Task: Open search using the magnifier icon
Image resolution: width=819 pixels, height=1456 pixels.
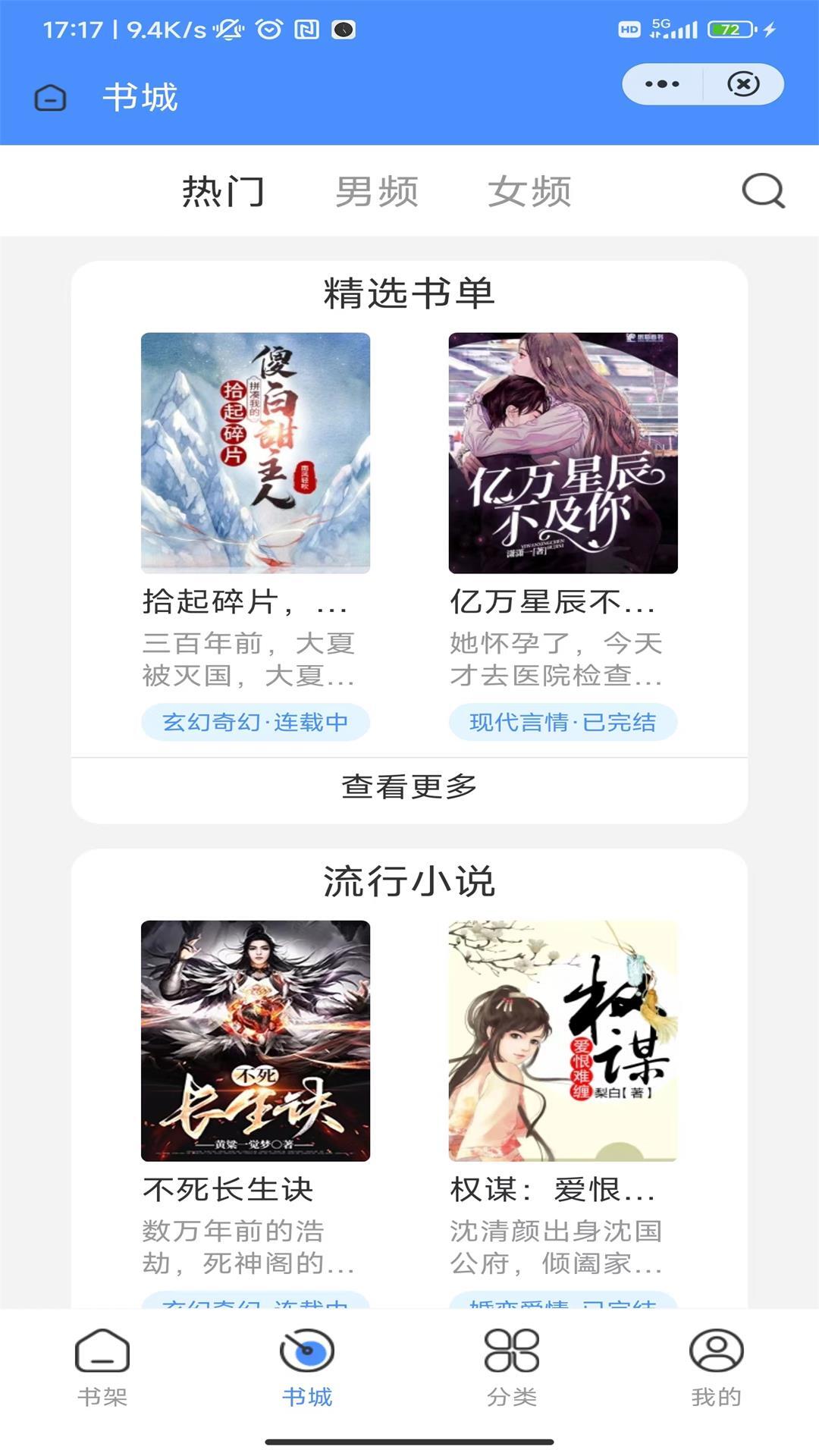Action: pos(764,191)
